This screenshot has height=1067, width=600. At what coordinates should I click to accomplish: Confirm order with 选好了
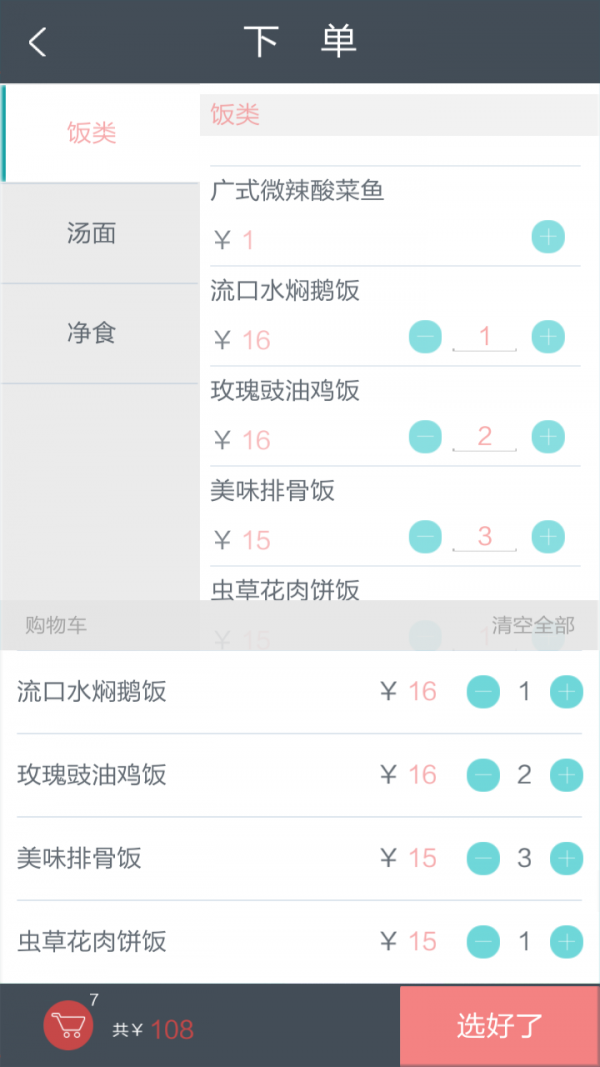tap(499, 1025)
